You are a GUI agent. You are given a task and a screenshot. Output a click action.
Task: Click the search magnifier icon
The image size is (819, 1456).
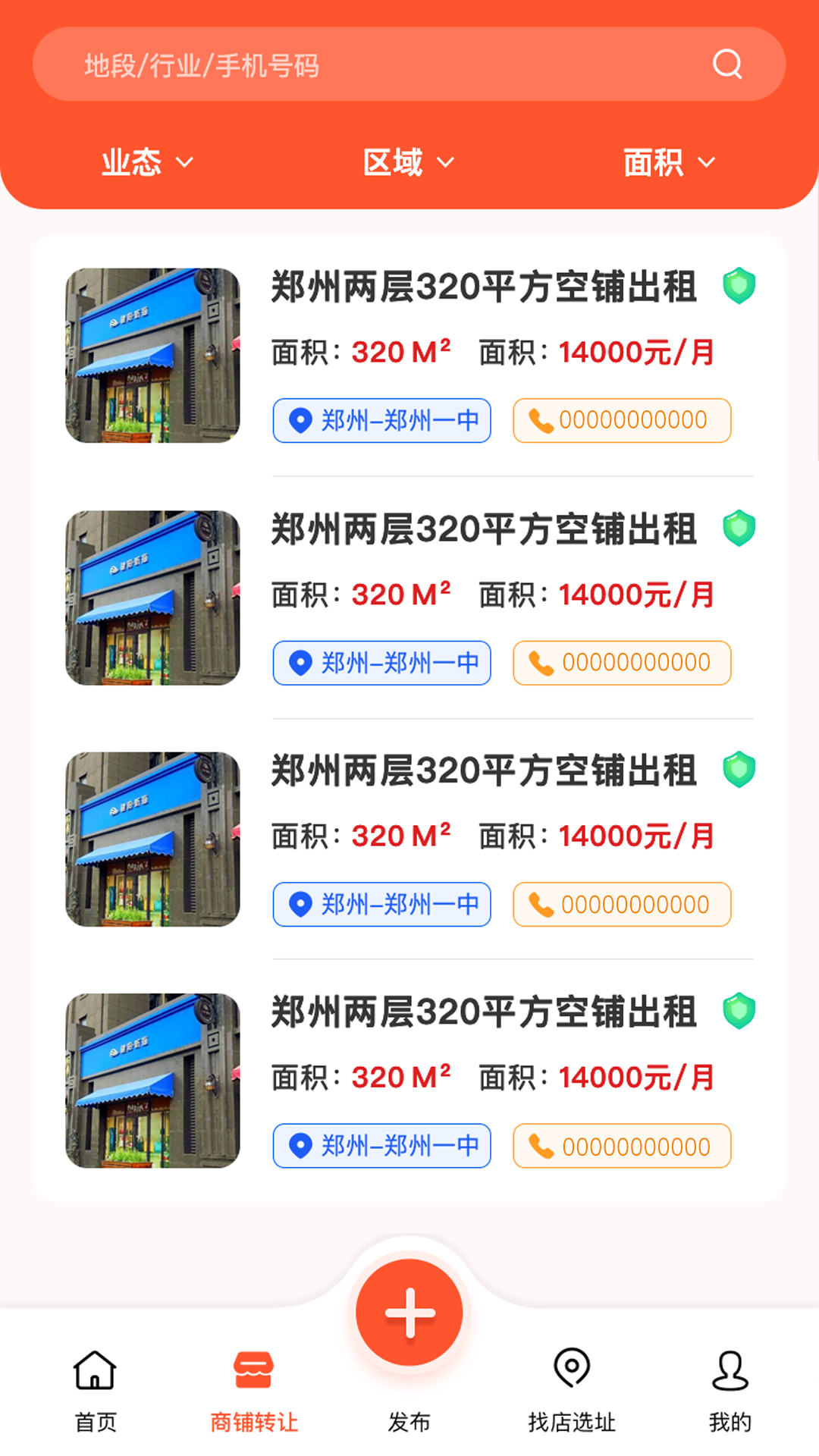(726, 65)
